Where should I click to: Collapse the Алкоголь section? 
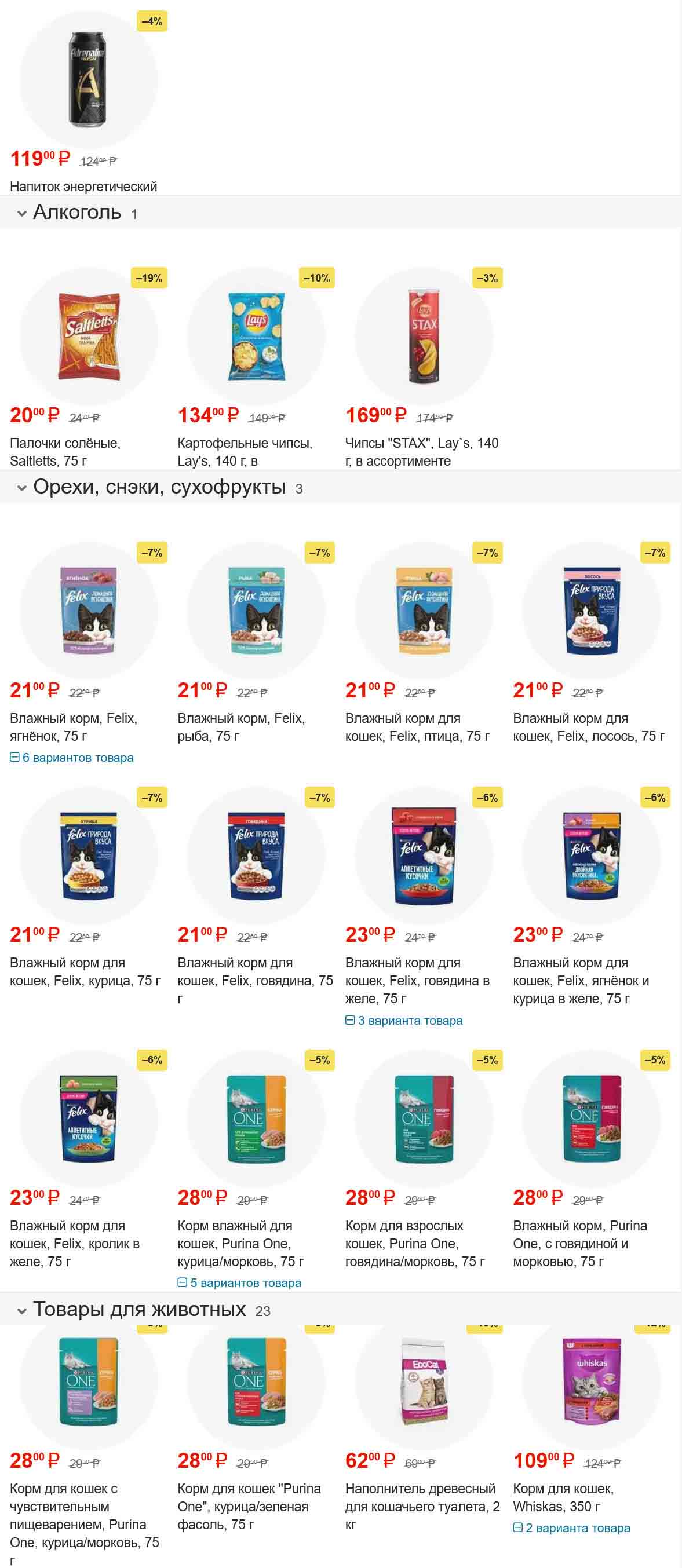23,214
